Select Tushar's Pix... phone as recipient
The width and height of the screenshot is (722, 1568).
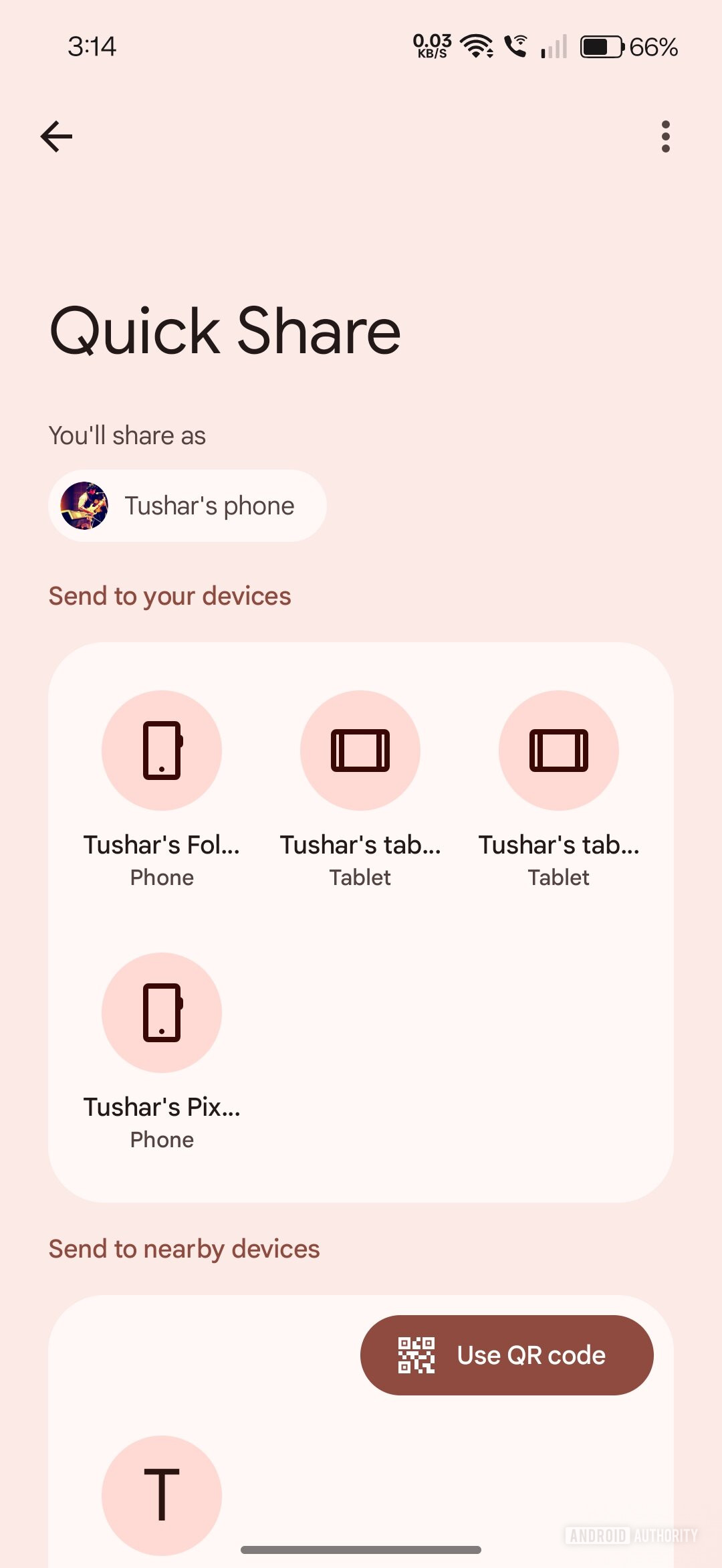[162, 1013]
